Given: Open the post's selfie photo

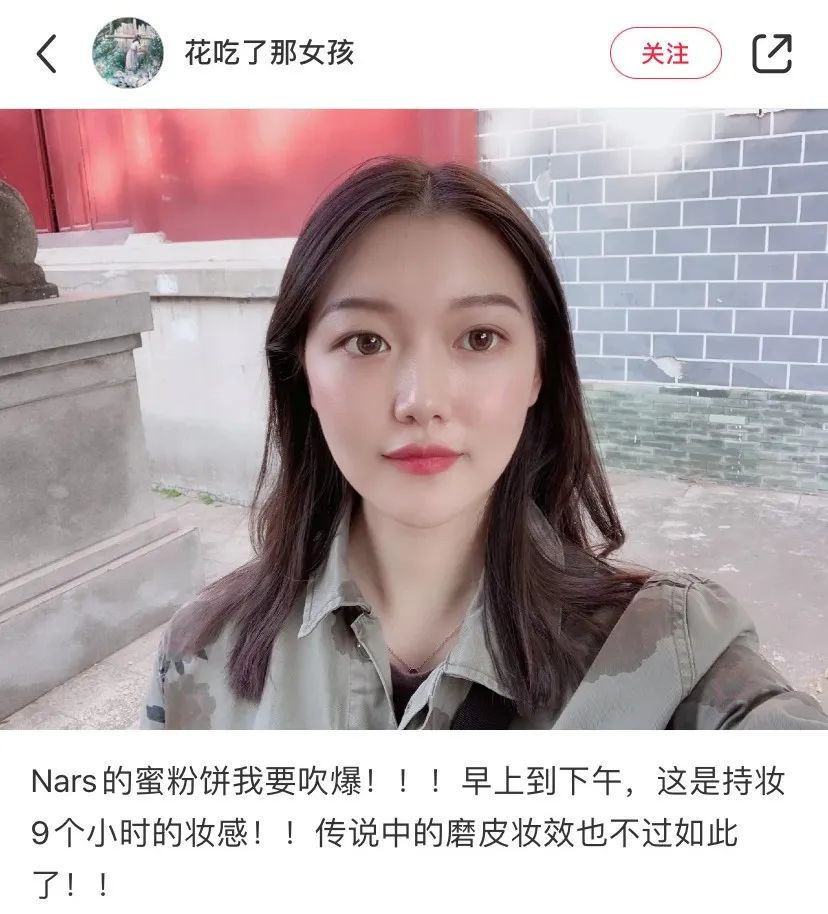Looking at the screenshot, I should [x=414, y=418].
